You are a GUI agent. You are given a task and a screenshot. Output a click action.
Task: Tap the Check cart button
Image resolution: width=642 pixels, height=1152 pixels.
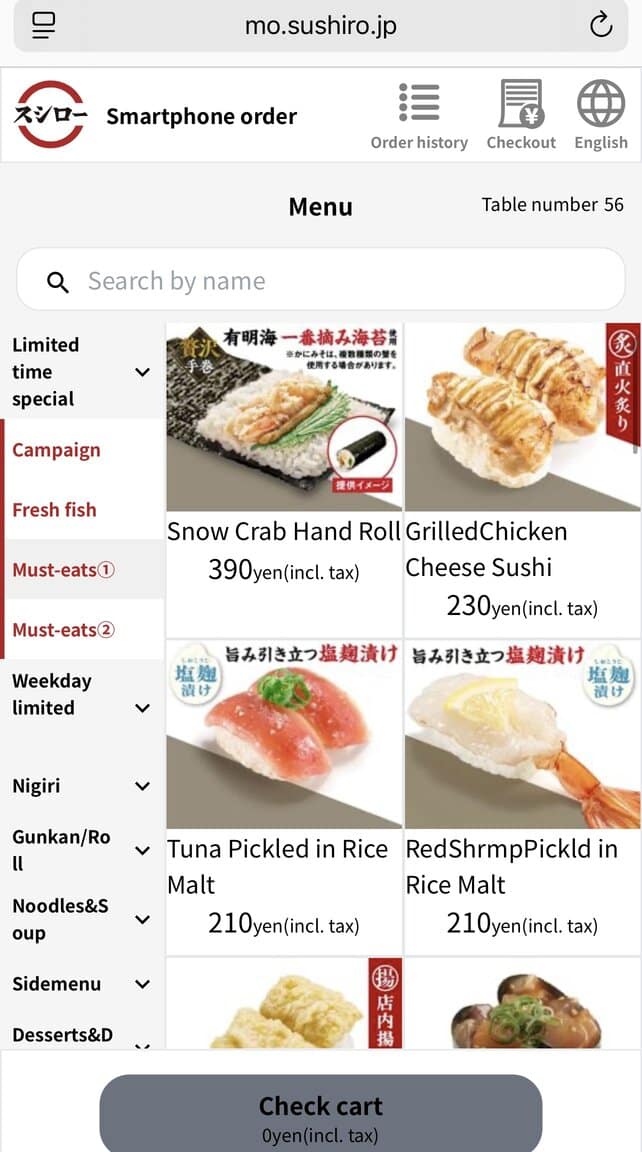[320, 1115]
